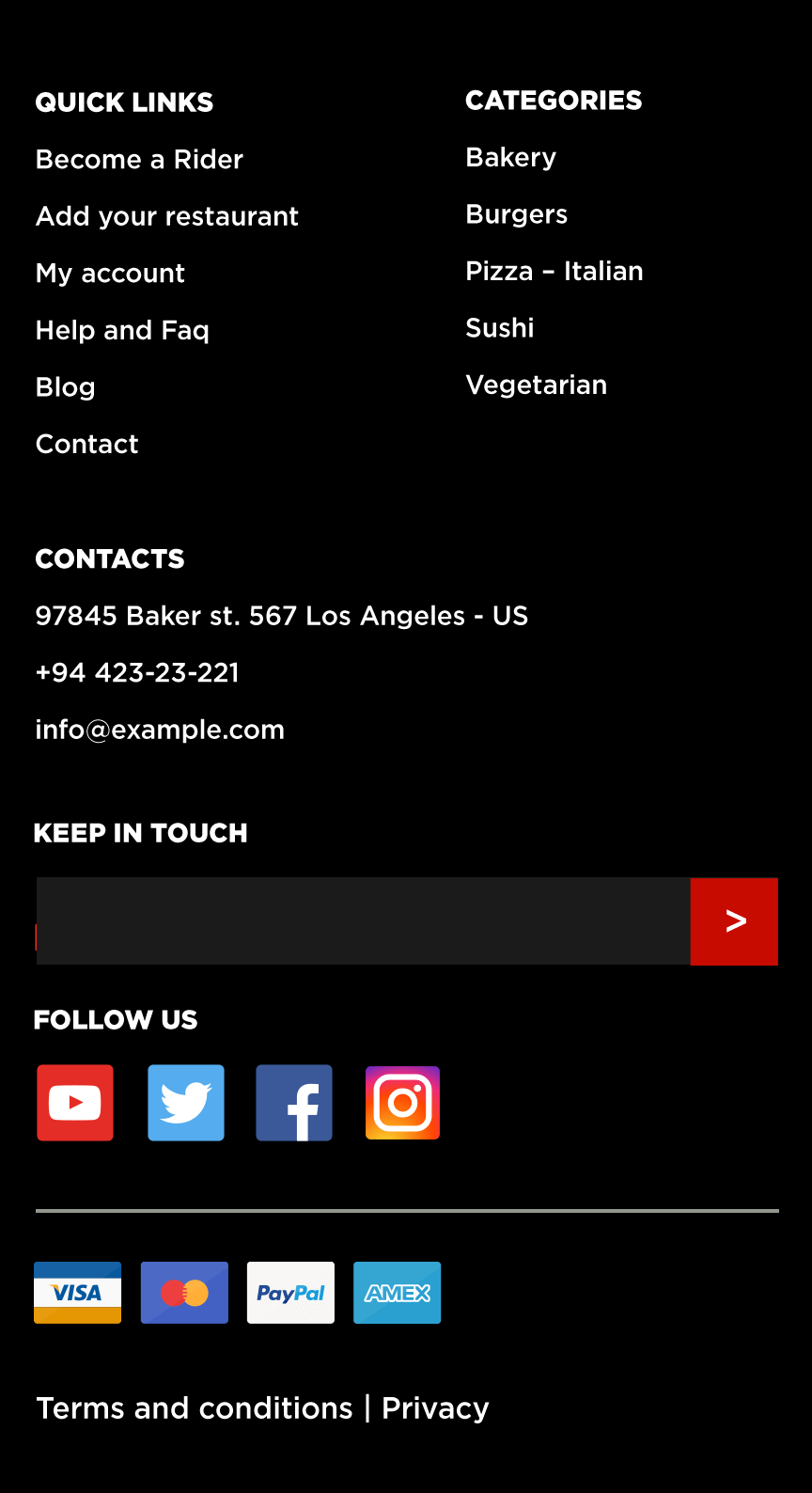Focus the Keep in Touch email field
The height and width of the screenshot is (1493, 812).
[363, 921]
